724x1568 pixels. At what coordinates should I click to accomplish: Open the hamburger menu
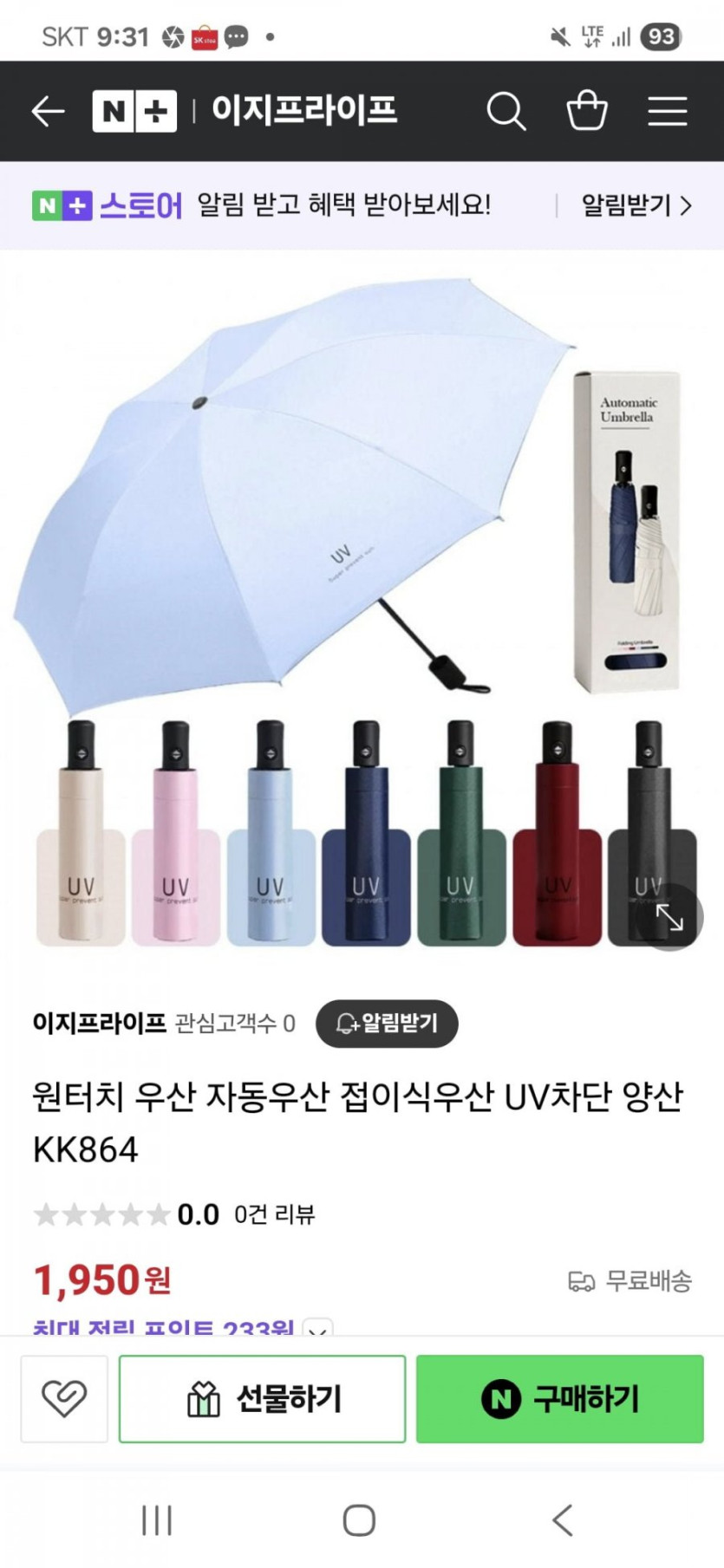click(x=668, y=111)
